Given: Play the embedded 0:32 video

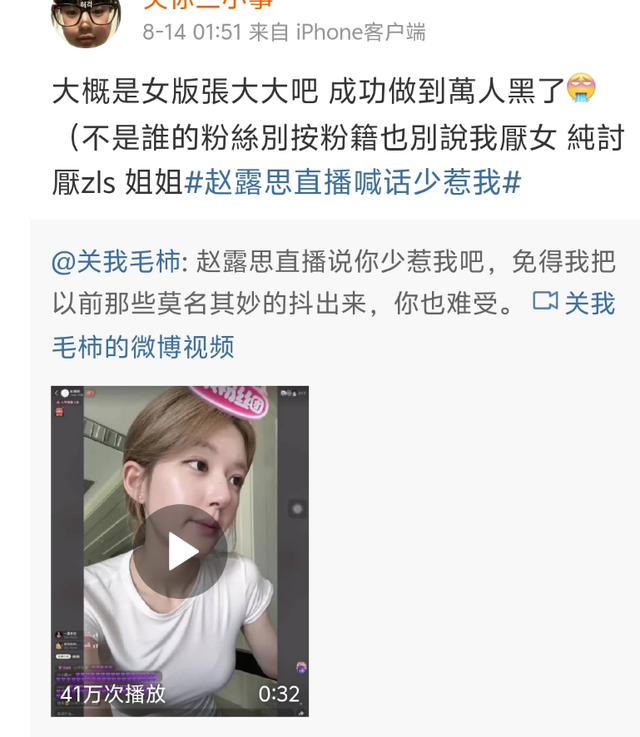Looking at the screenshot, I should [x=180, y=552].
